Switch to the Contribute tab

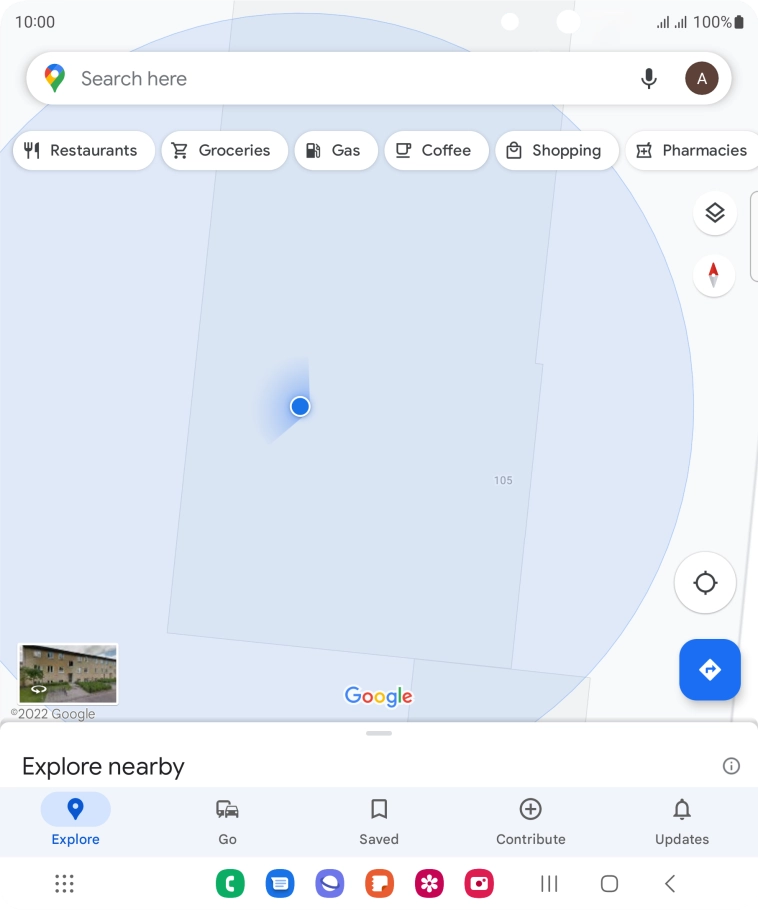tap(530, 822)
